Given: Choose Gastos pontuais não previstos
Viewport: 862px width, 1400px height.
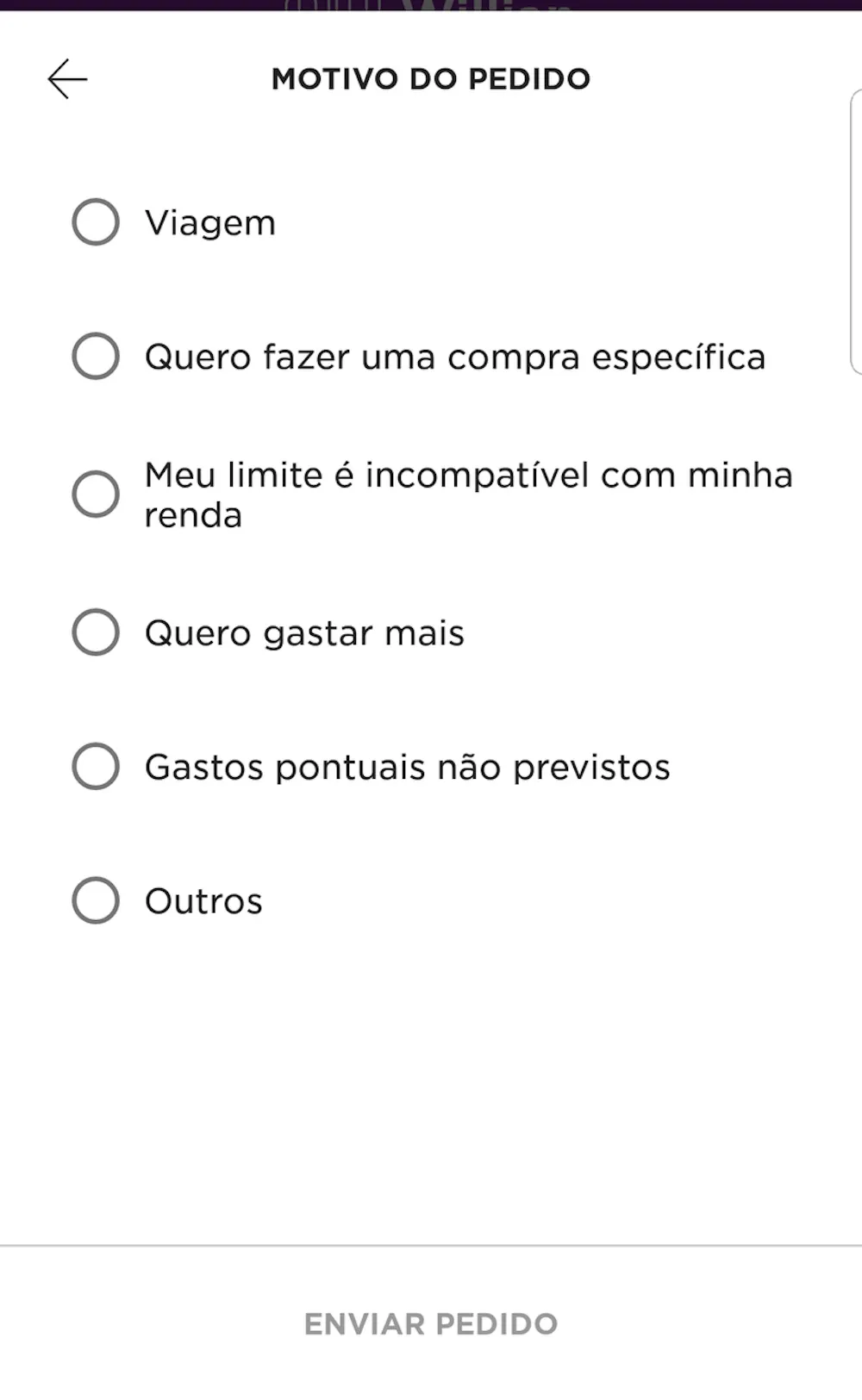Looking at the screenshot, I should (96, 767).
